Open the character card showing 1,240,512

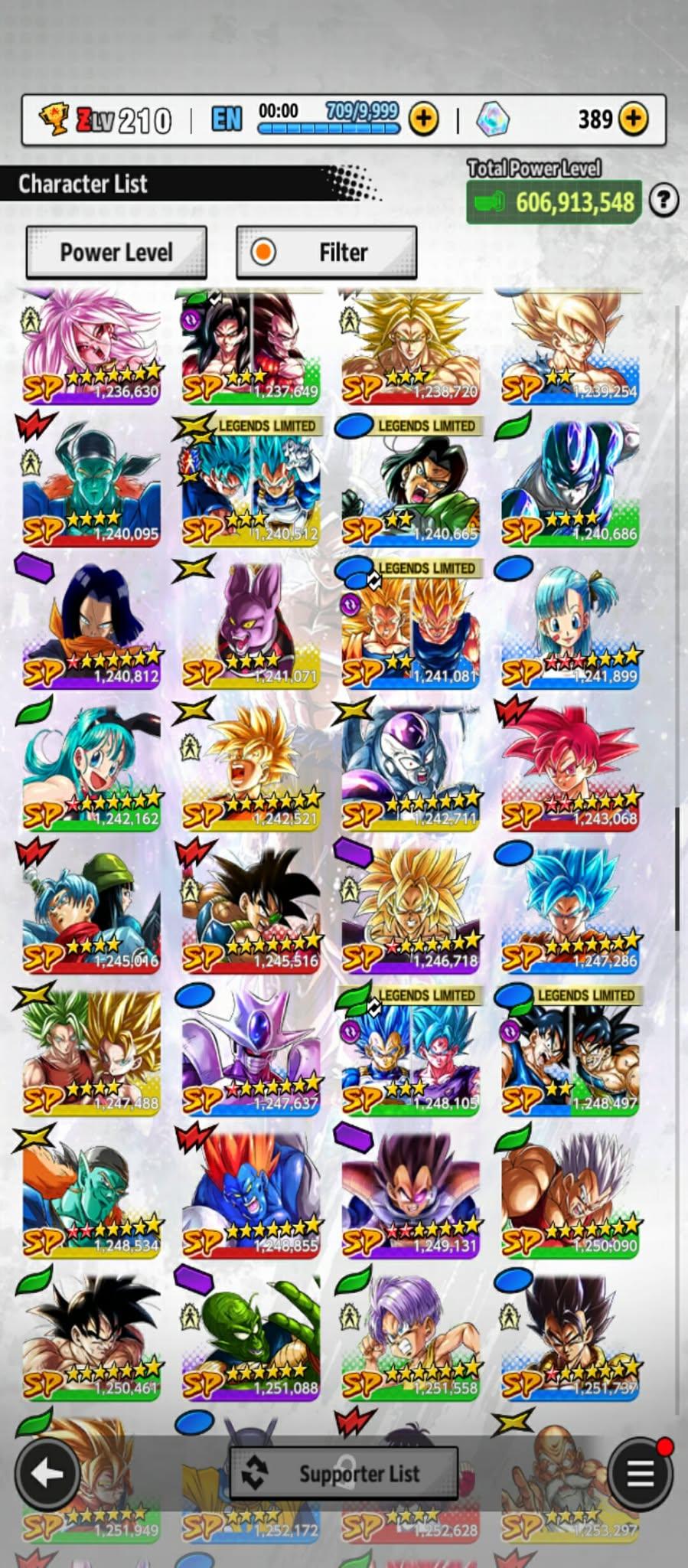coord(252,482)
